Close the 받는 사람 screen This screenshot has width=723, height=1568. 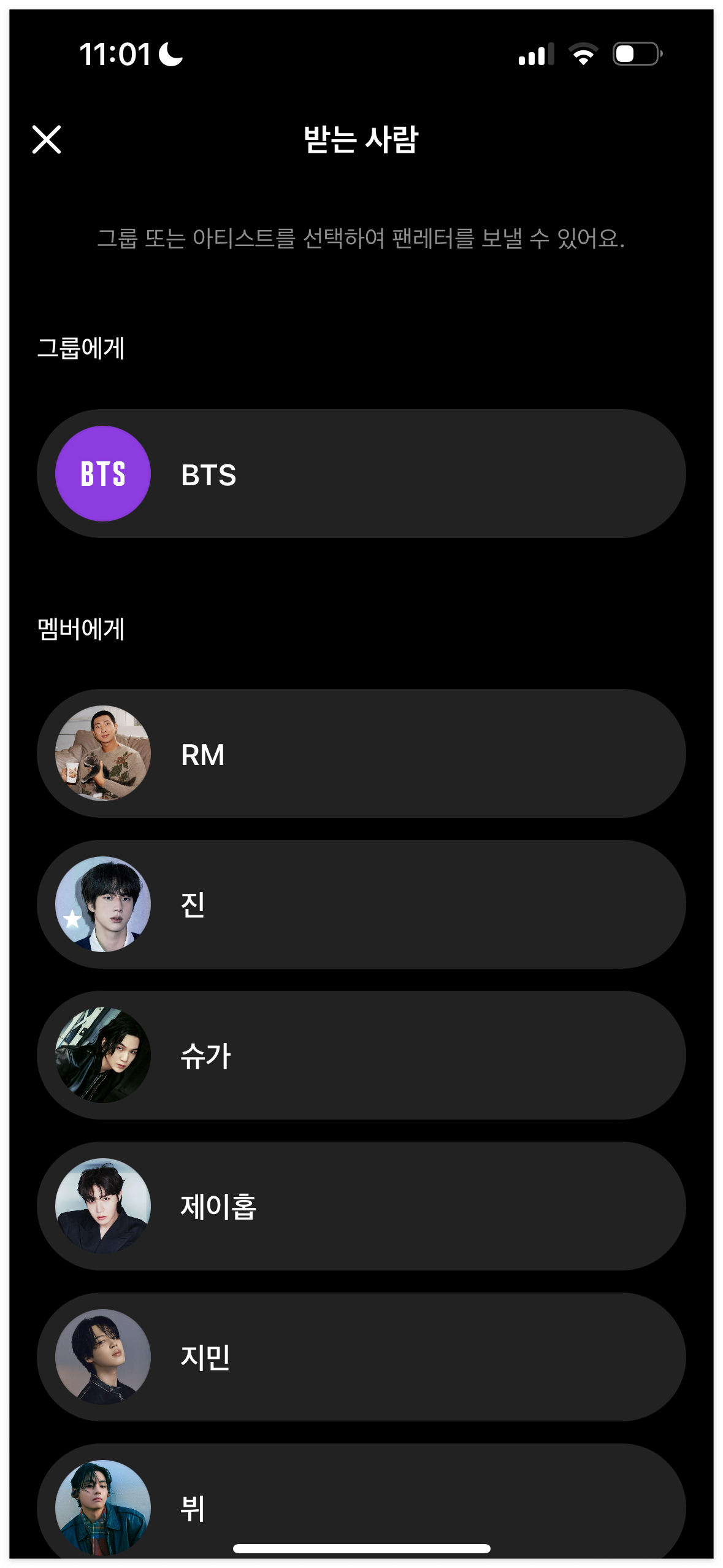click(47, 140)
